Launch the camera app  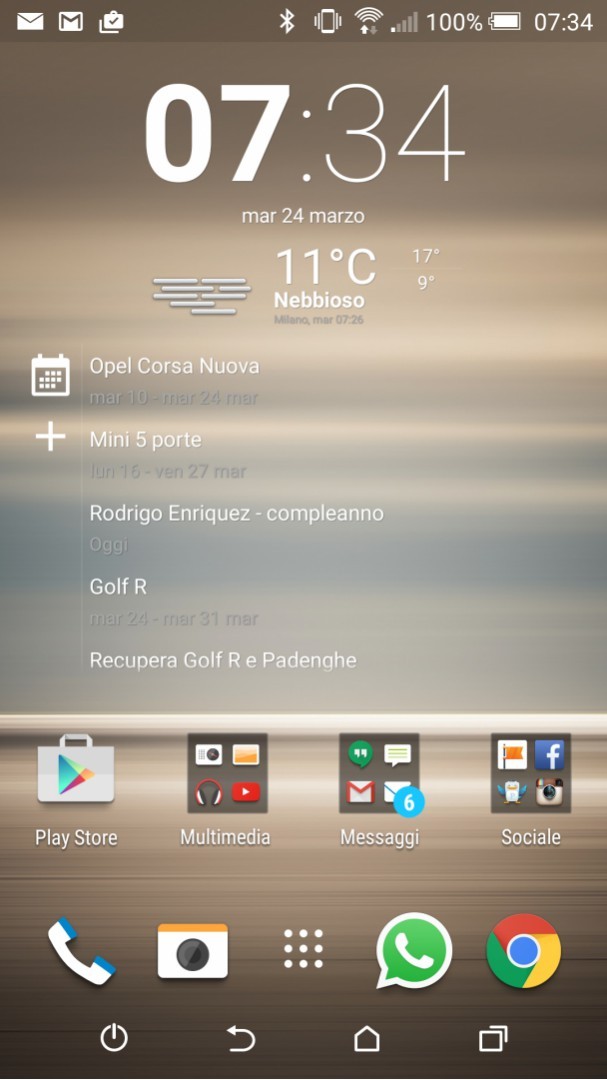coord(193,951)
